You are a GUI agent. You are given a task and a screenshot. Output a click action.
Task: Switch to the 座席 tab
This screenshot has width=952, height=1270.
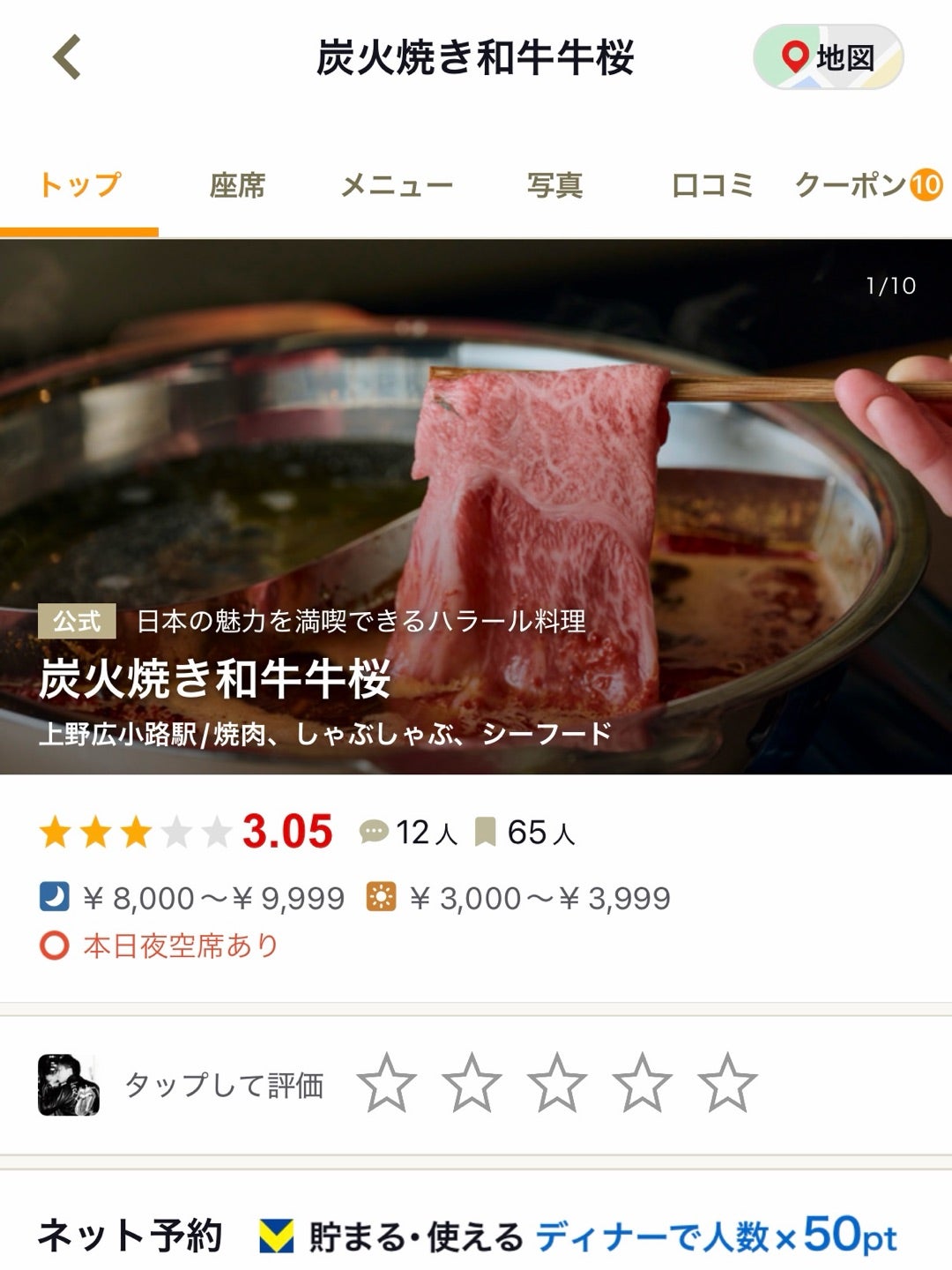237,185
